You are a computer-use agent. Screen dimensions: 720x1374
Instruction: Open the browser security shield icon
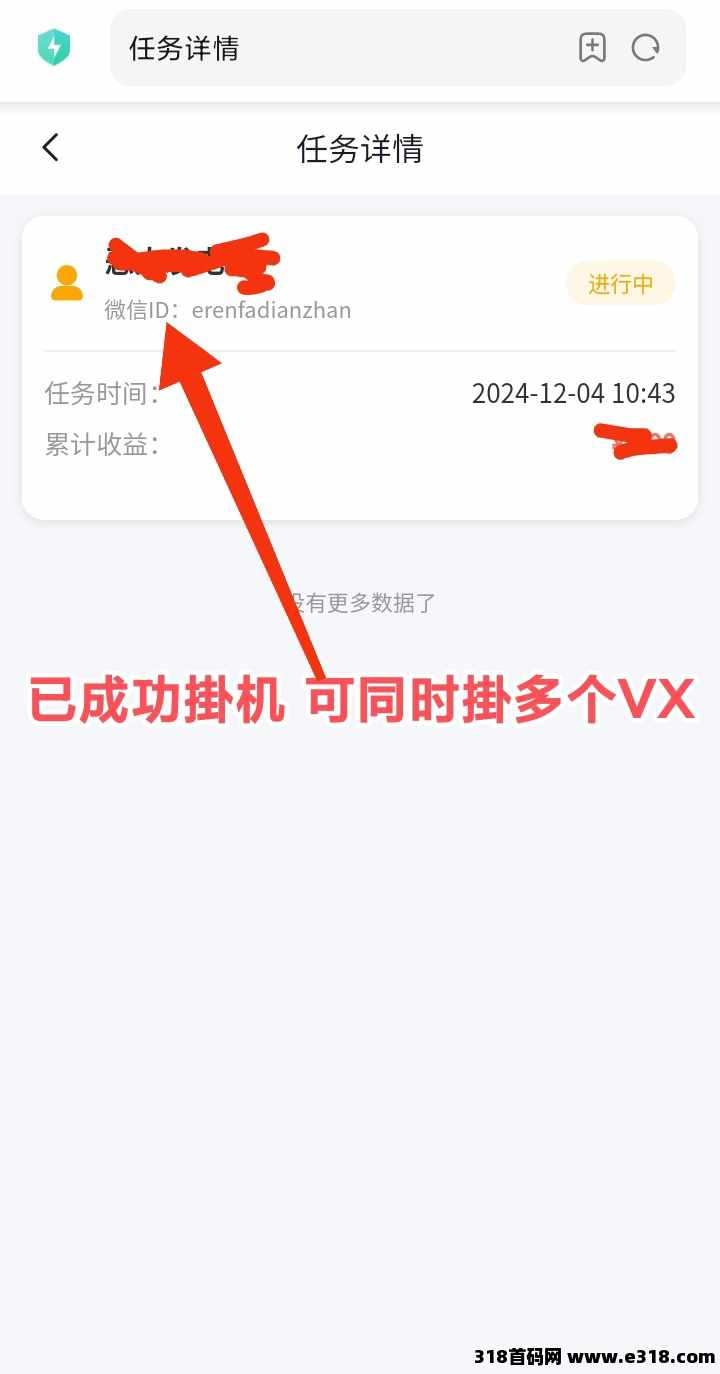[54, 48]
